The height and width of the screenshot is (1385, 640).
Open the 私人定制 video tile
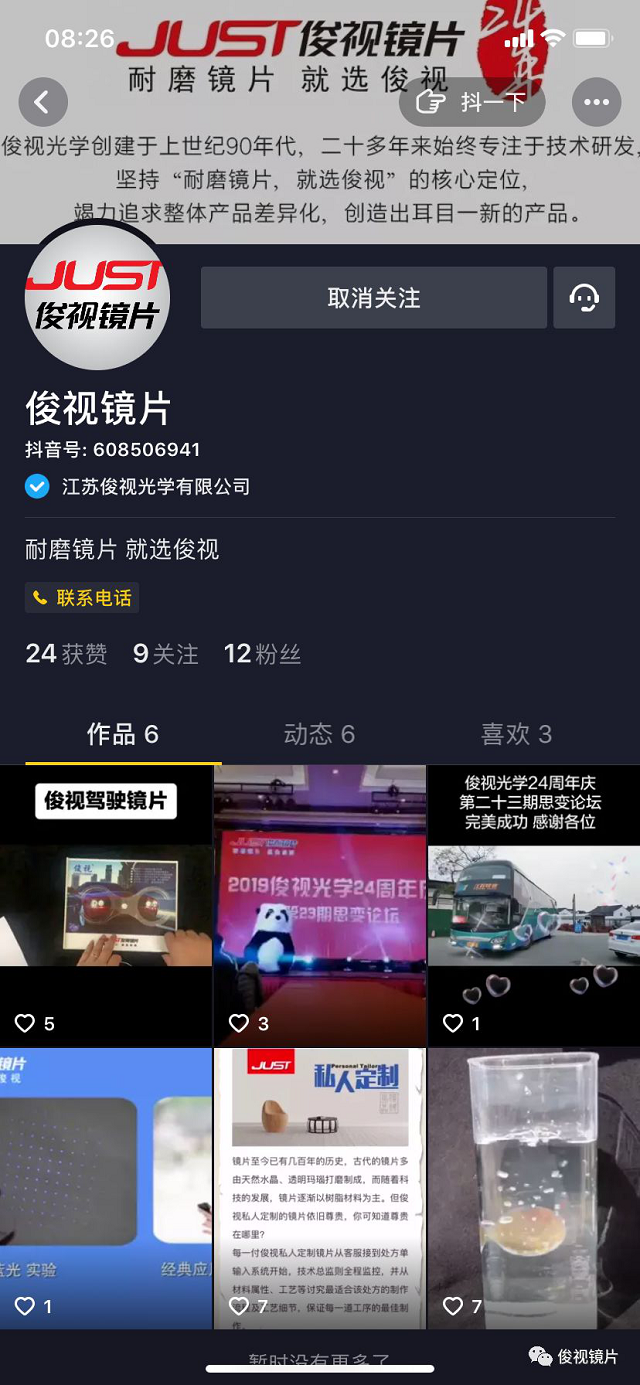(x=320, y=1187)
